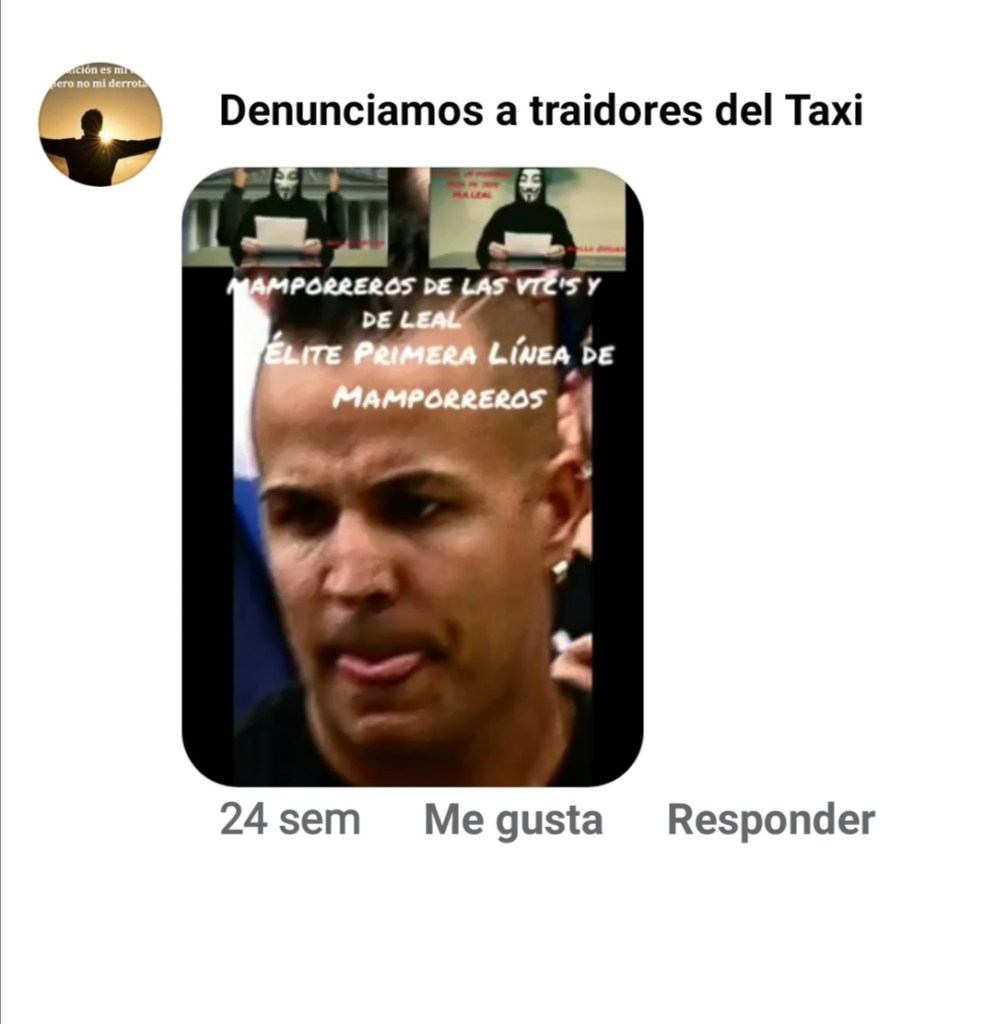Open the profile of Denunciamos a traidores del Taxi
Screen dimensions: 995x1024
540,111
